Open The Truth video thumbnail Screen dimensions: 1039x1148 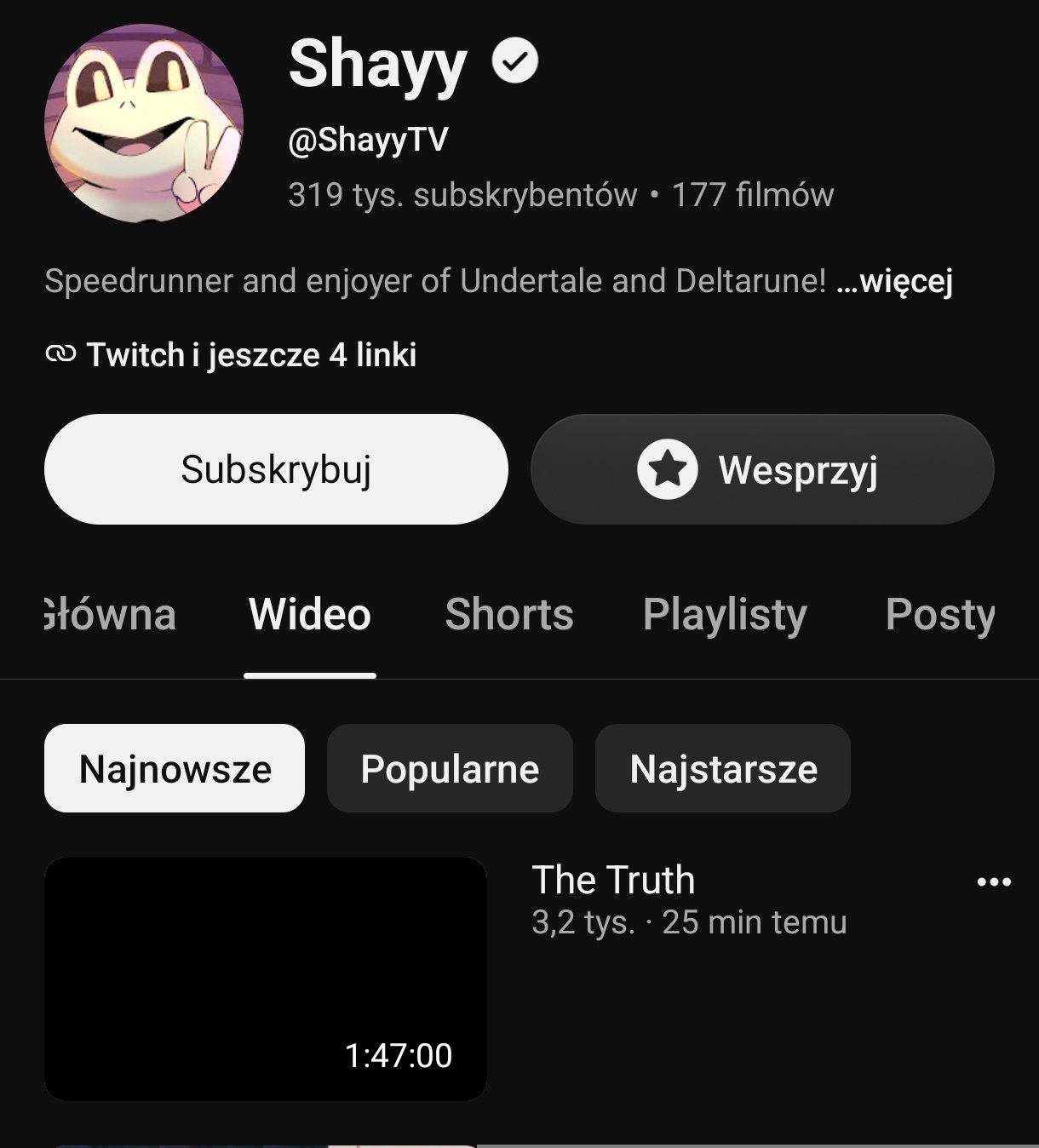click(x=266, y=979)
